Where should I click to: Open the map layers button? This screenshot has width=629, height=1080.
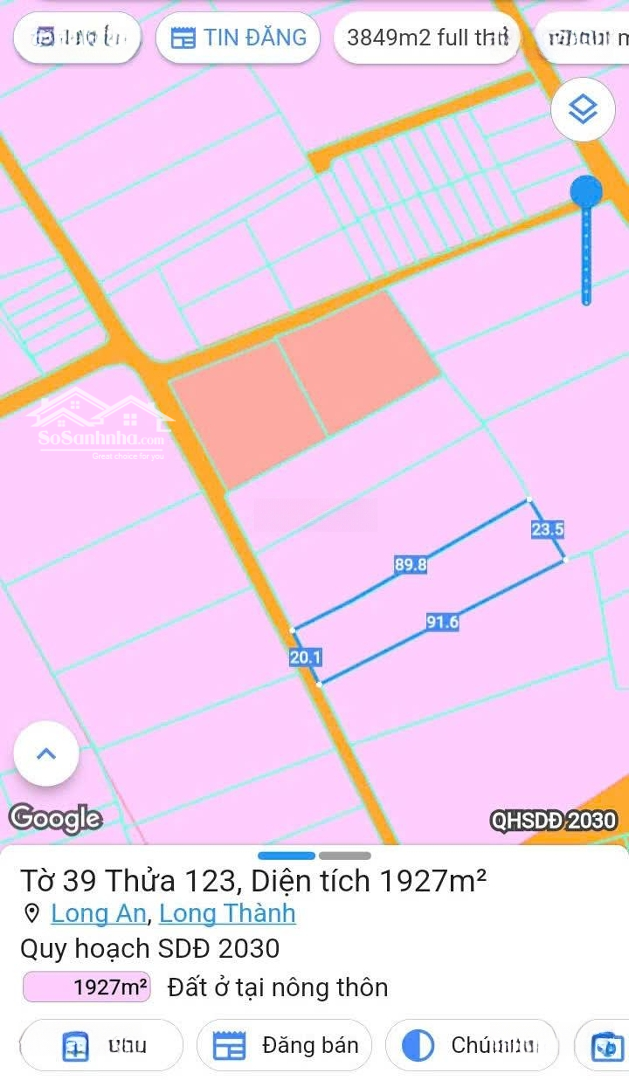[584, 110]
